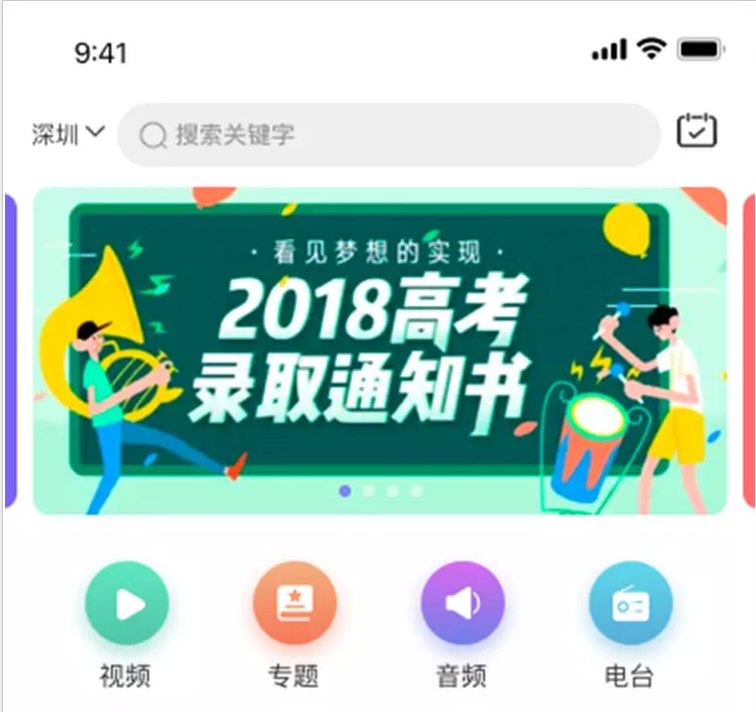This screenshot has width=756, height=712.
Task: Tap the 搜索关键字 search field
Action: (x=388, y=135)
